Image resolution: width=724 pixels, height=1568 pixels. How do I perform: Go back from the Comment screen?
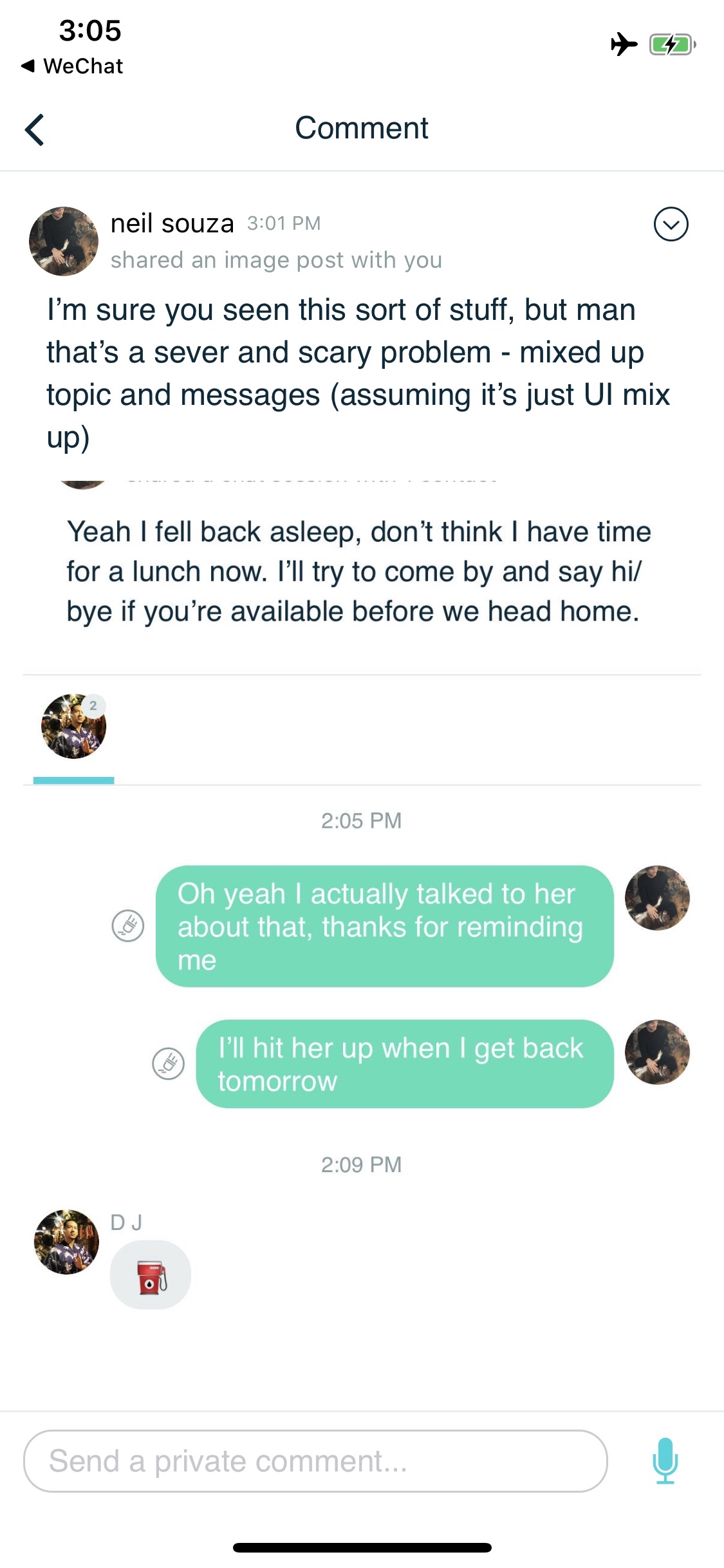click(35, 129)
